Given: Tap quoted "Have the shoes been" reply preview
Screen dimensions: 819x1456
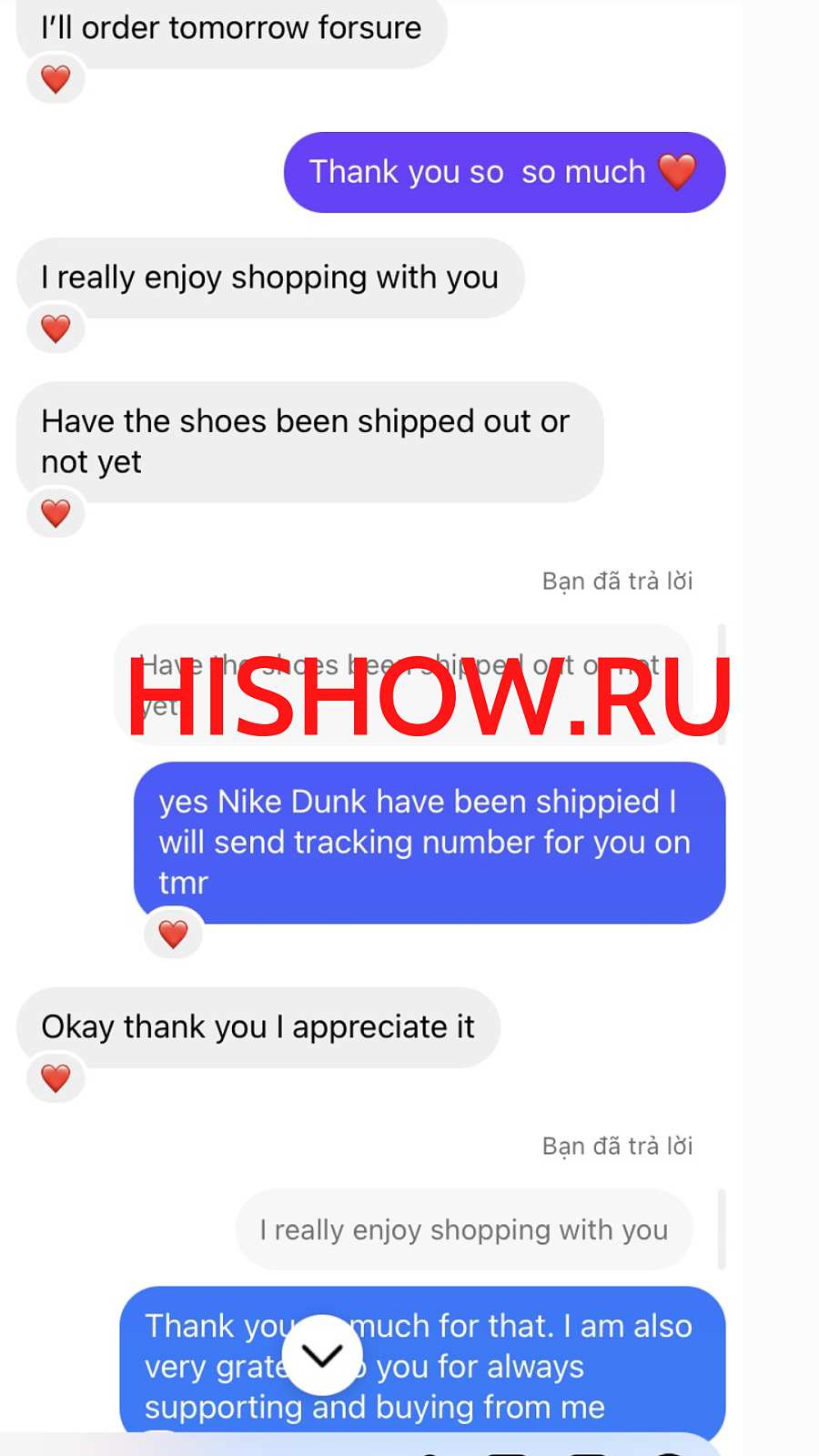Looking at the screenshot, I should (x=402, y=684).
